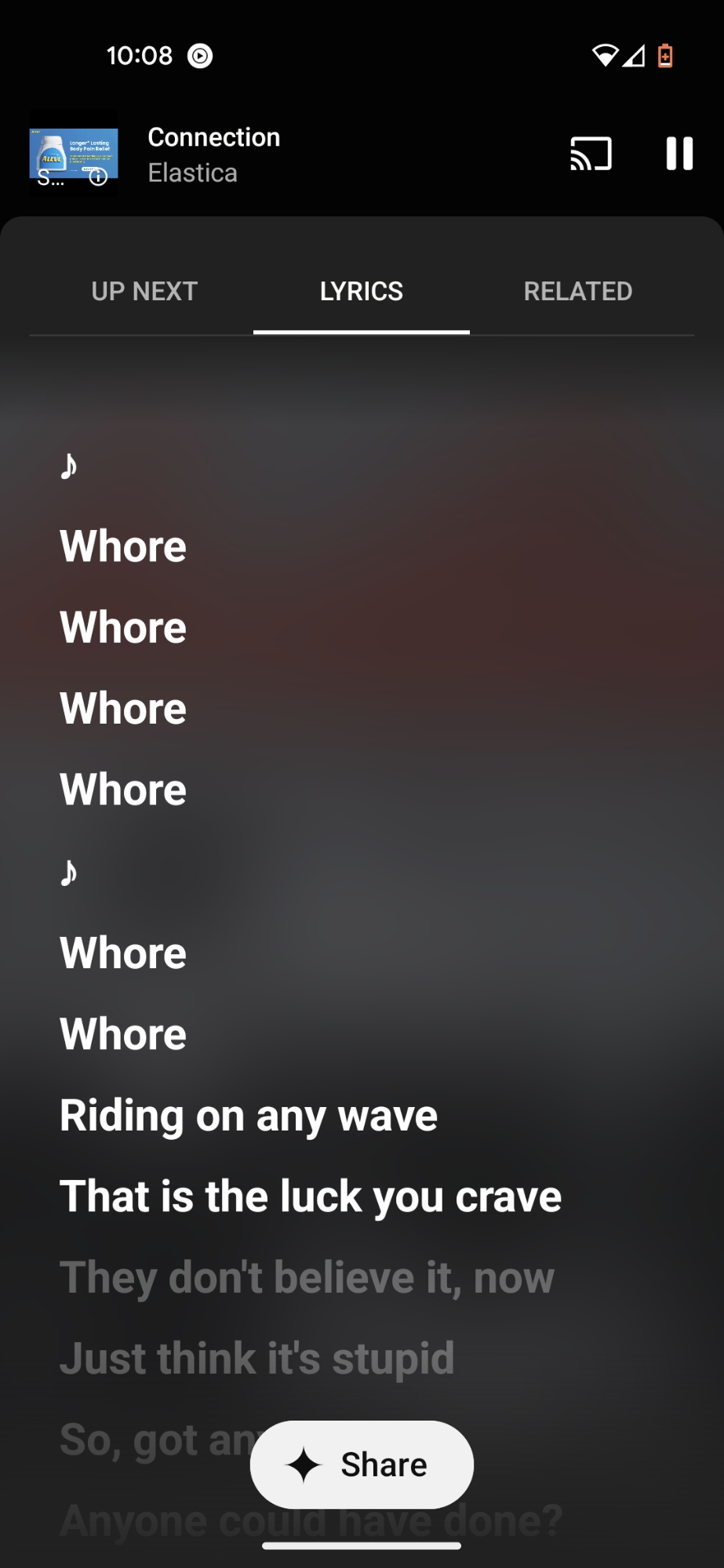Jump to lyric "That is the luck you crave"
The height and width of the screenshot is (1568, 724).
[x=311, y=1196]
